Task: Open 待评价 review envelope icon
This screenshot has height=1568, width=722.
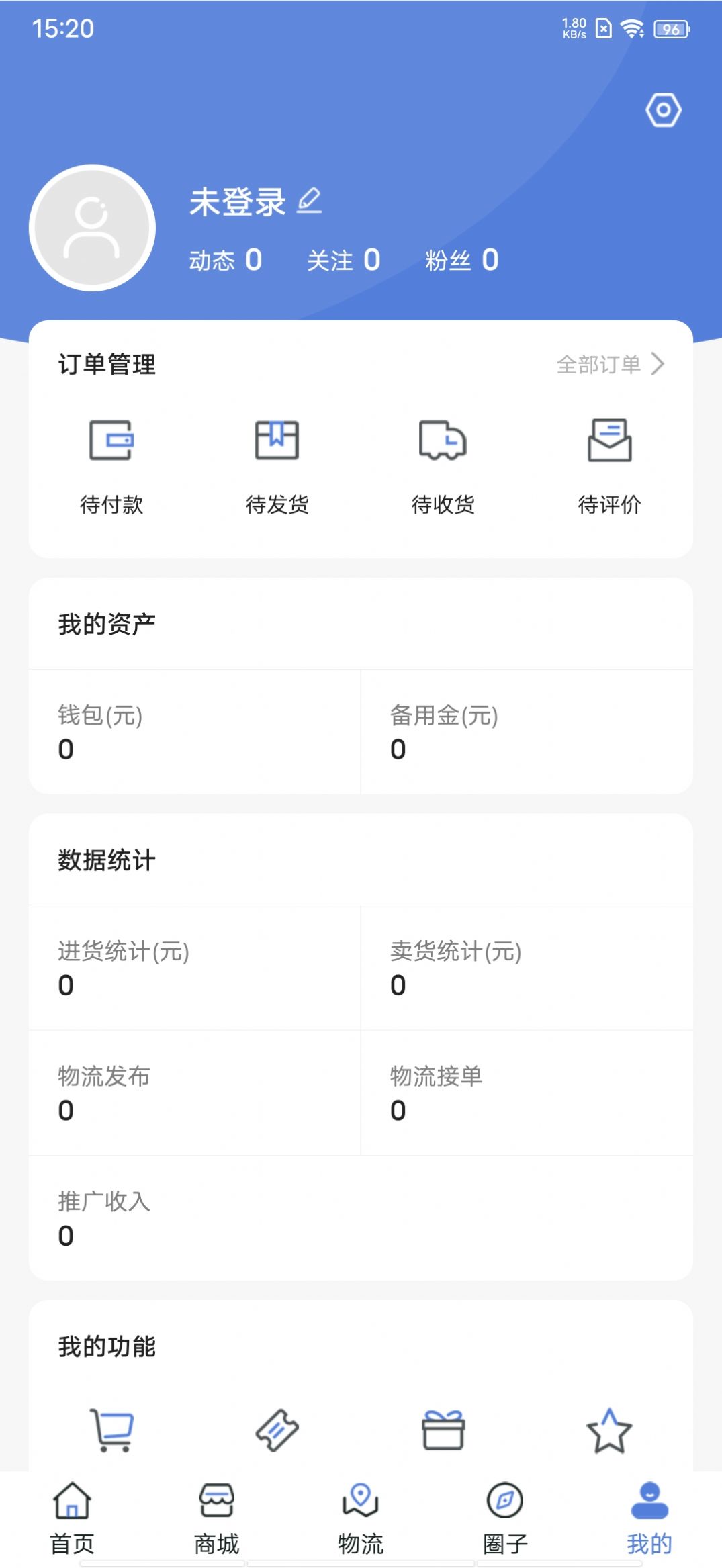Action: click(x=610, y=441)
